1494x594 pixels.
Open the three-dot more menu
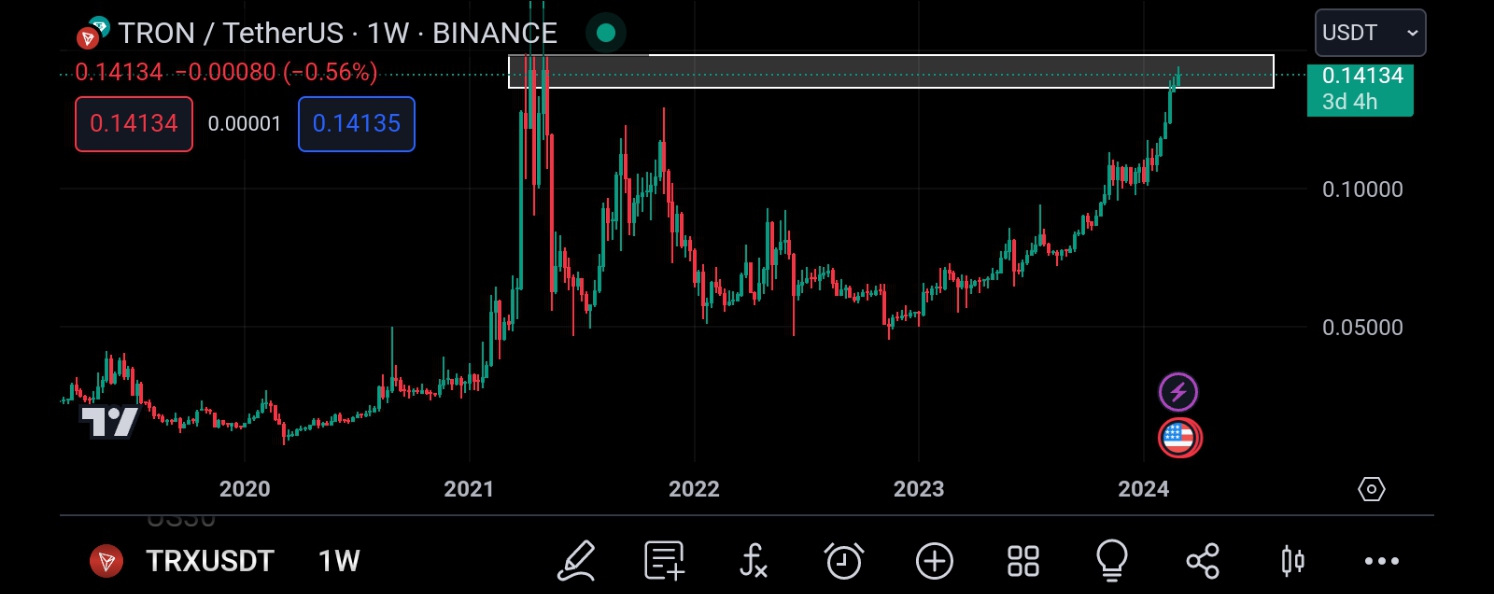[1381, 561]
